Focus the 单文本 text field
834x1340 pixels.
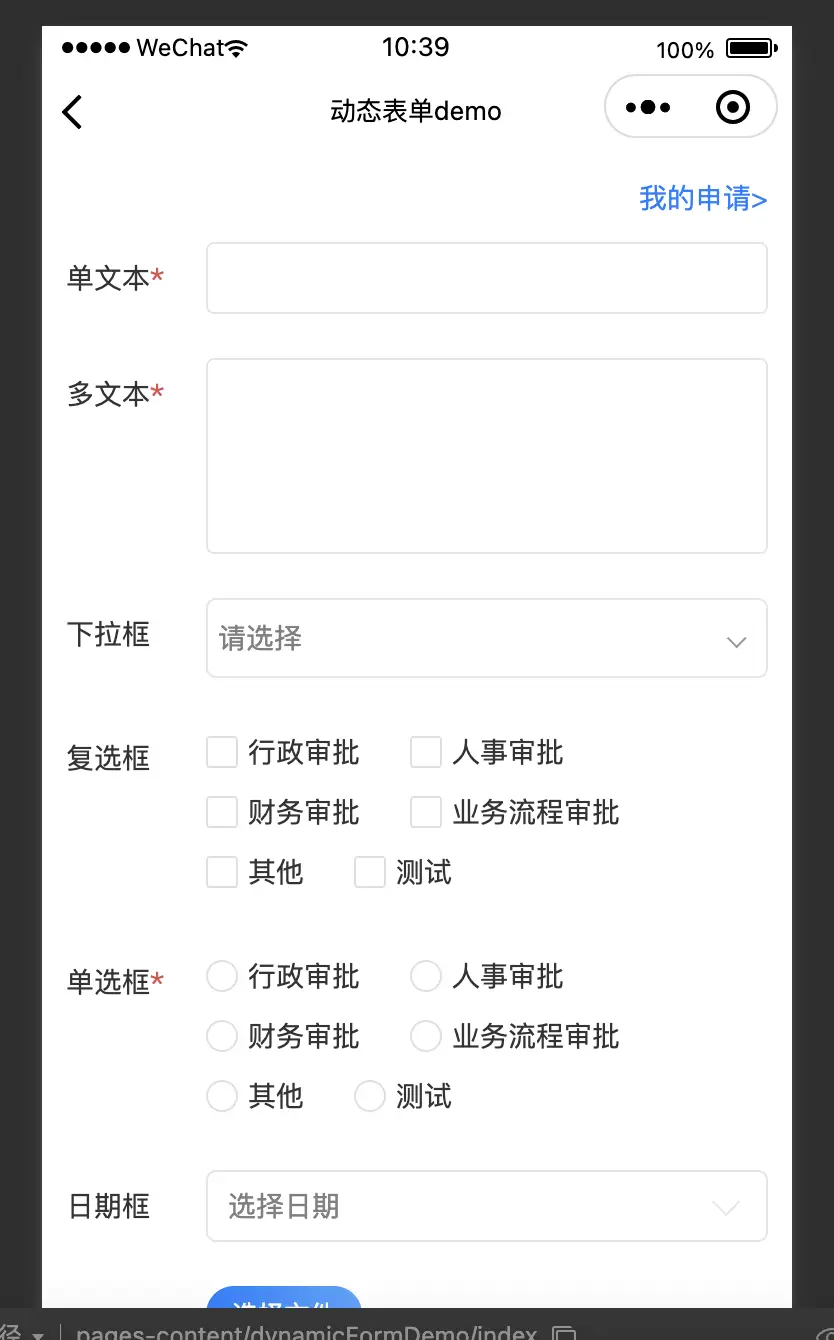tap(487, 278)
